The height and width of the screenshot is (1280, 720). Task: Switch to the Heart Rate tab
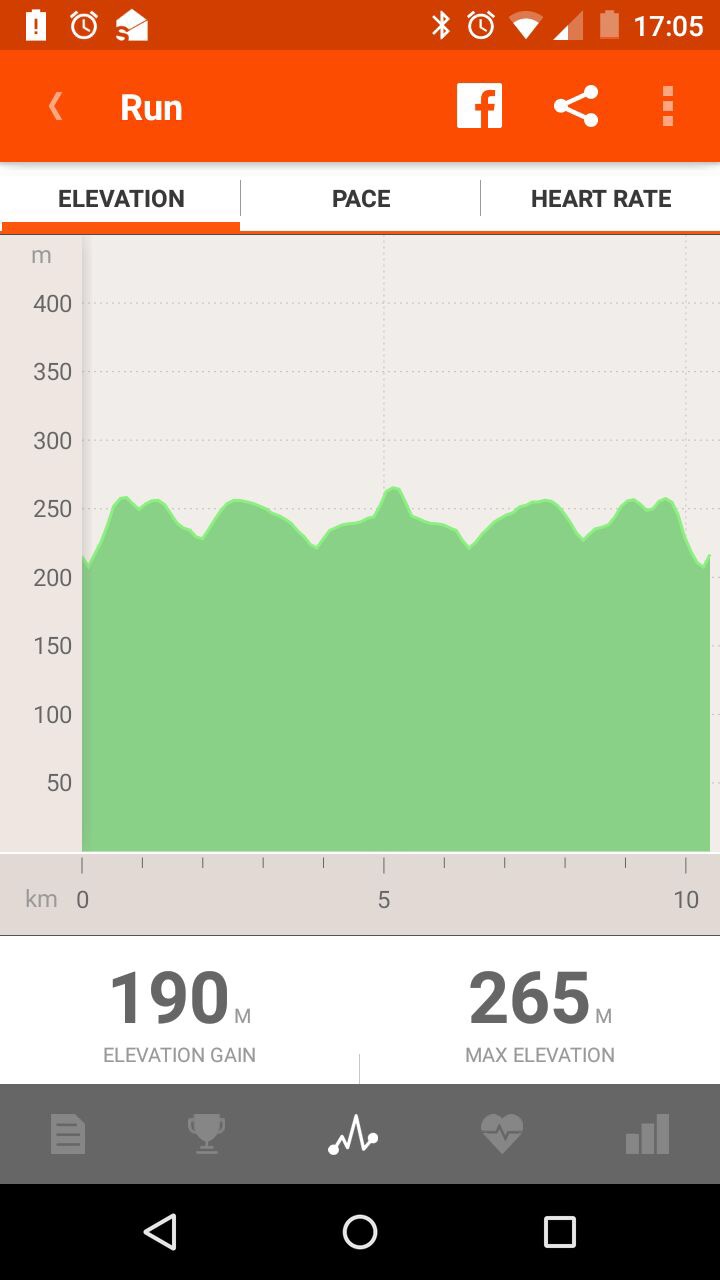pyautogui.click(x=600, y=199)
